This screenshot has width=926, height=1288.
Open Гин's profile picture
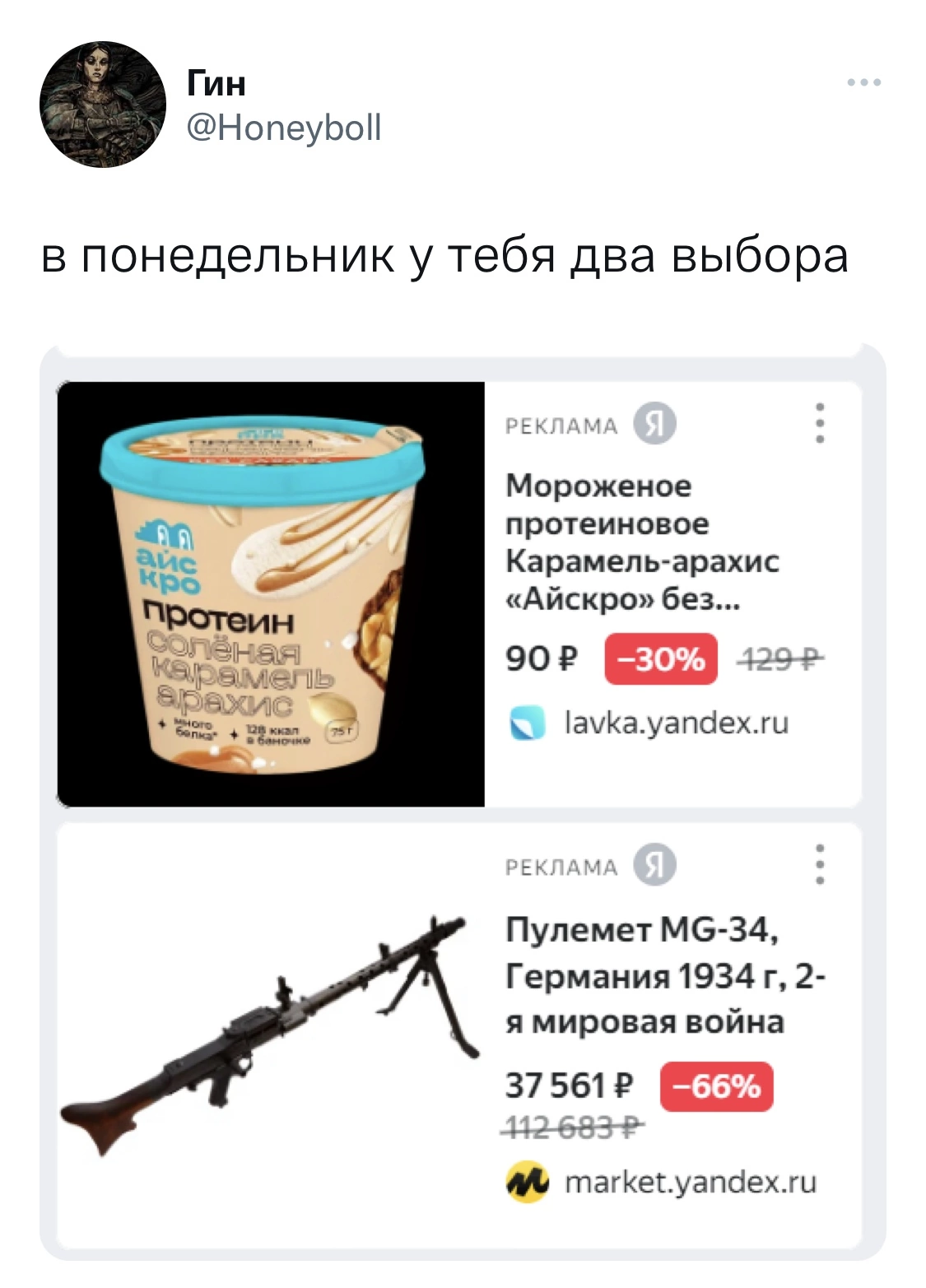[103, 105]
